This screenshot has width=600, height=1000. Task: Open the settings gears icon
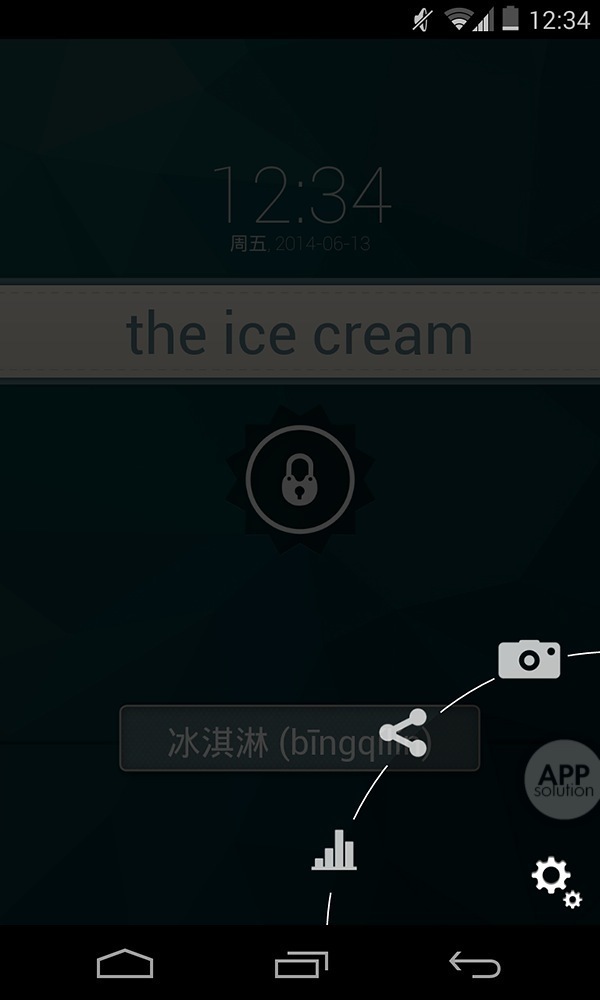tap(555, 881)
